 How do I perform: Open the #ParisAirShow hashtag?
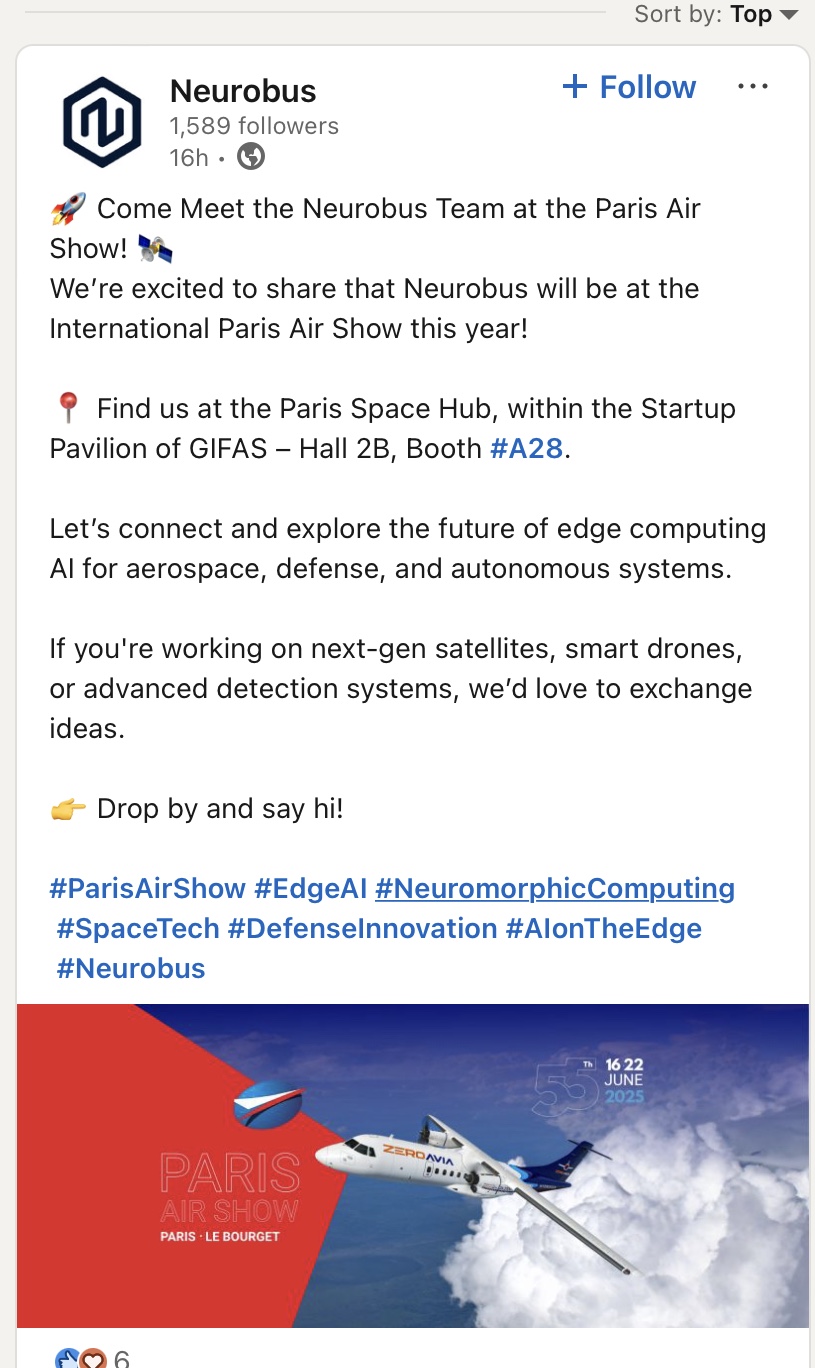(148, 888)
